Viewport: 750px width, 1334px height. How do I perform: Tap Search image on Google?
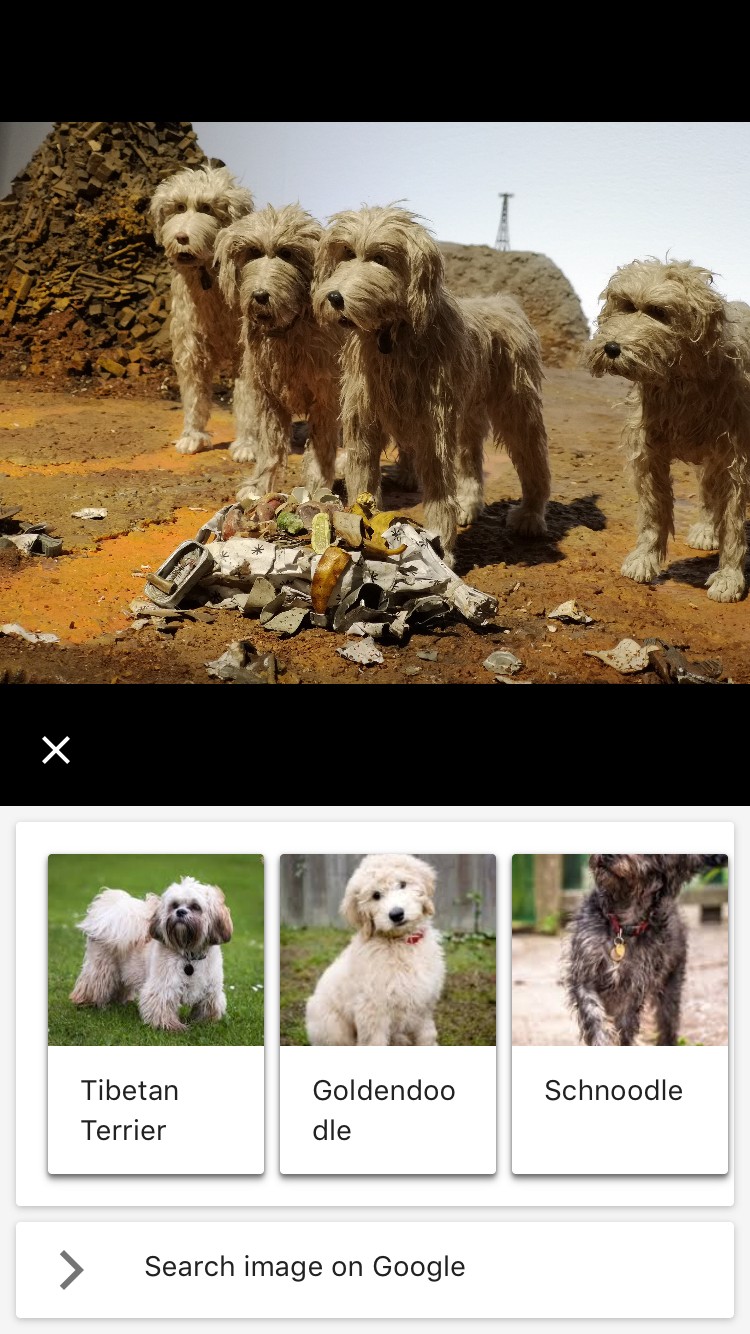pos(375,1268)
